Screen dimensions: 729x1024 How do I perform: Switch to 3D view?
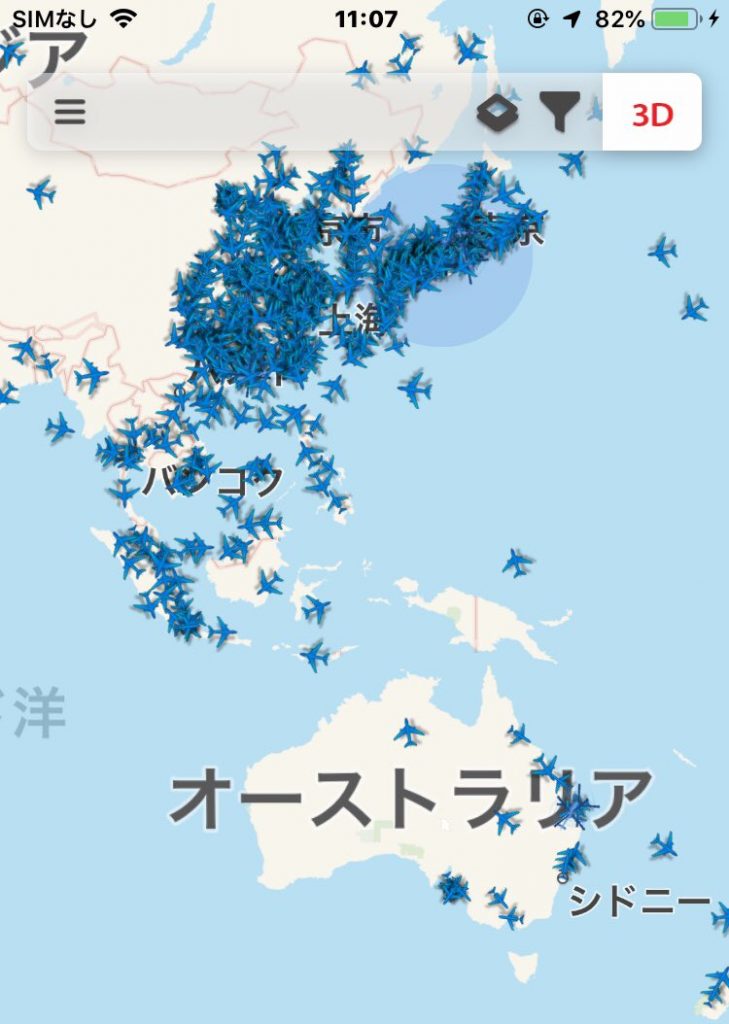click(652, 114)
